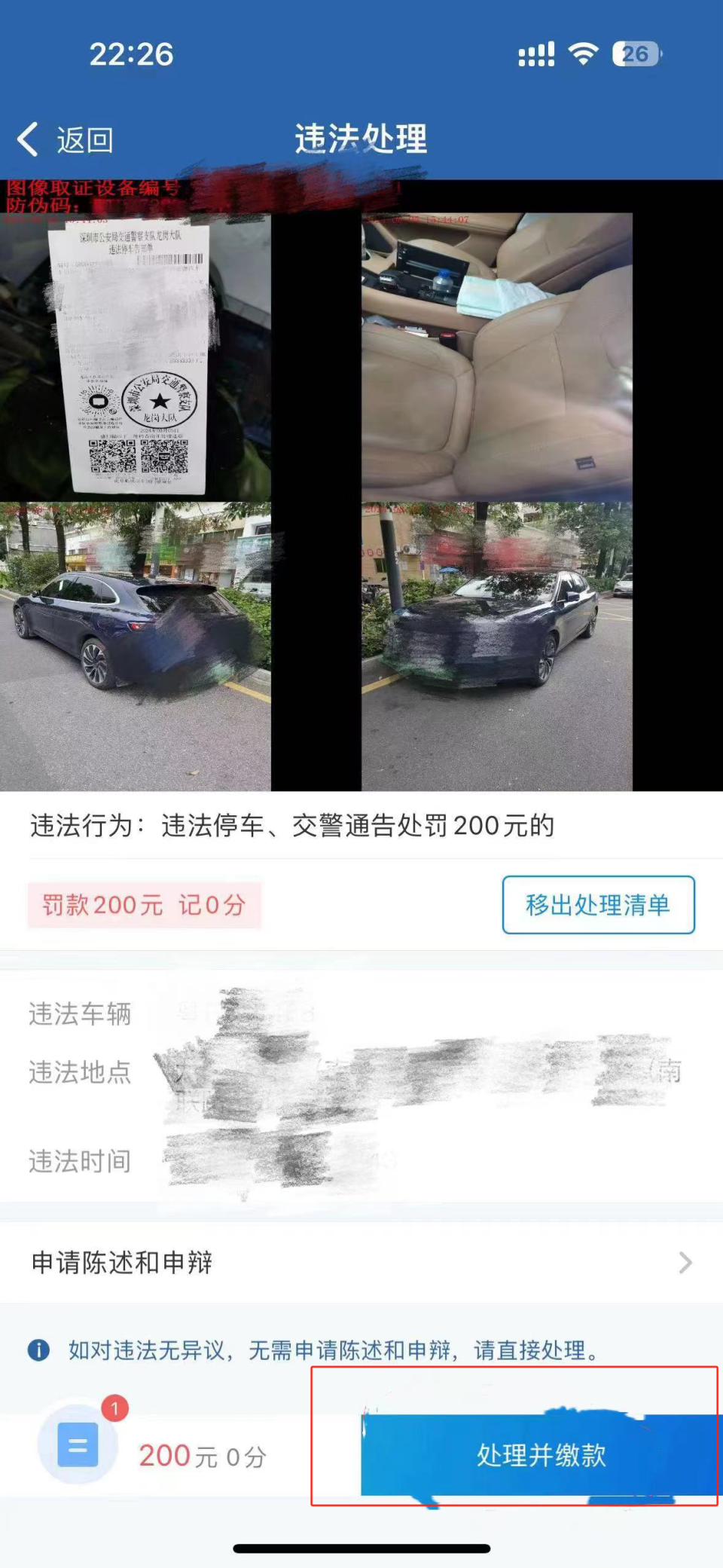723x1568 pixels.
Task: Open the processing list icon with badge
Action: click(78, 1444)
